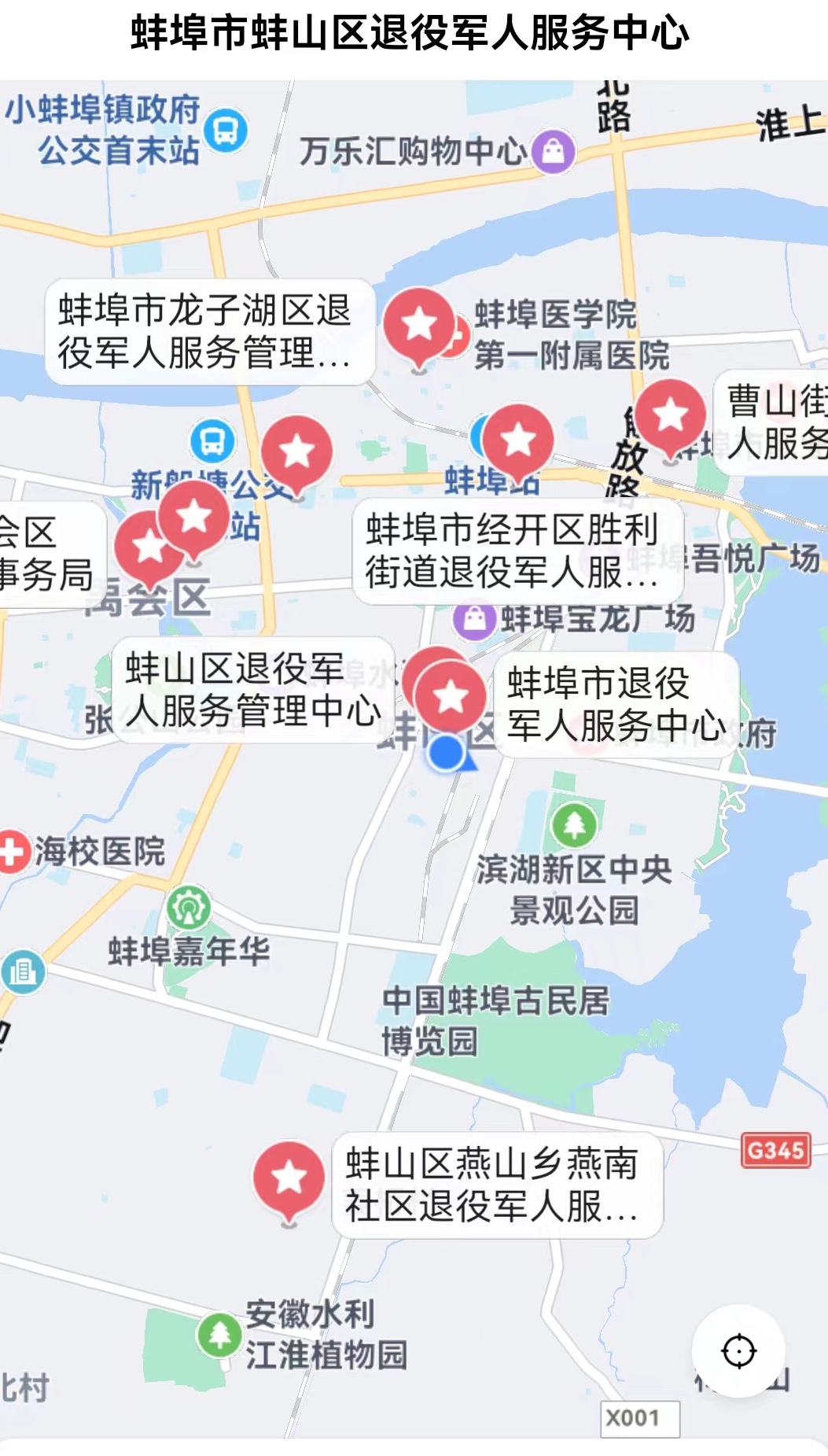
Task: Tap the red pin beside 蚌山区燕山乡燕南社区
Action: coord(289,1177)
